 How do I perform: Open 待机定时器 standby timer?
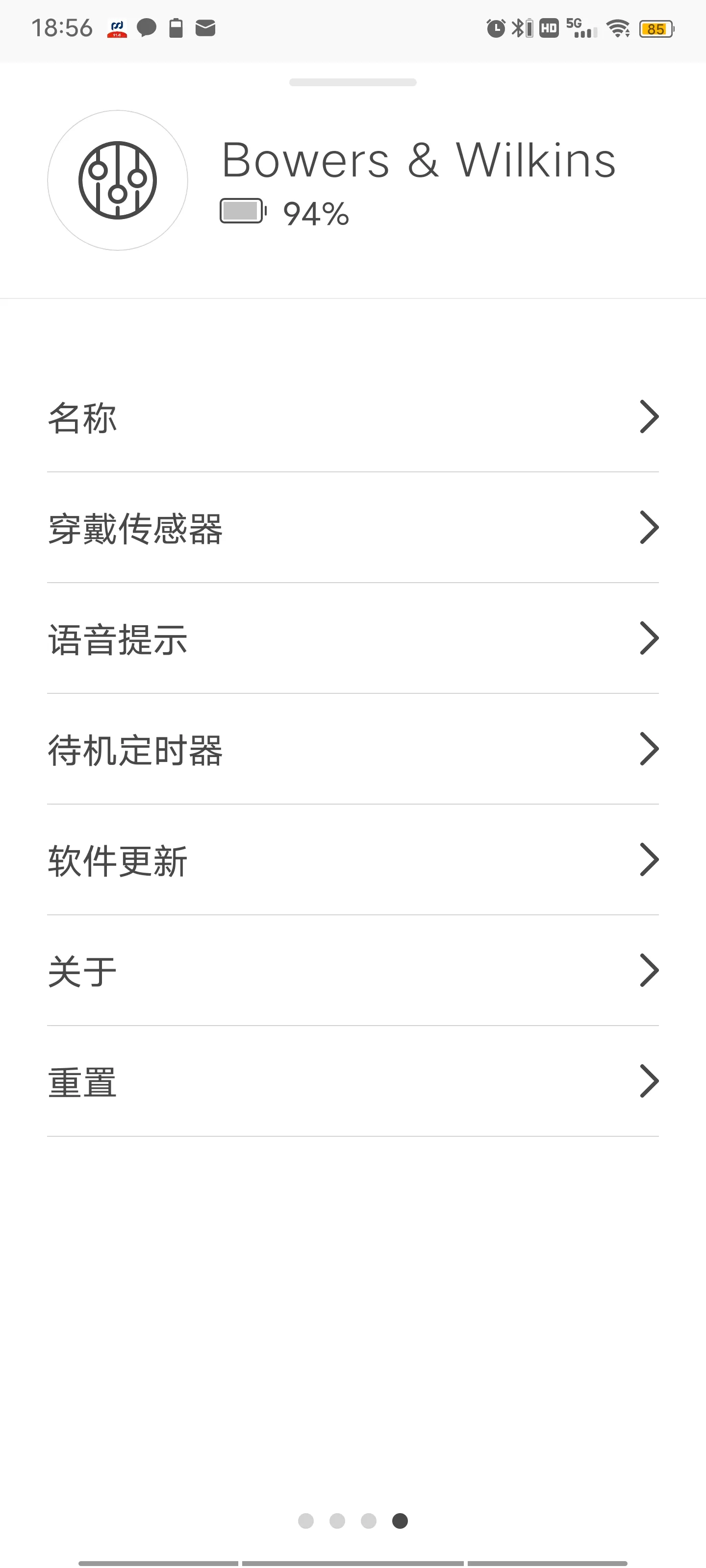click(353, 749)
